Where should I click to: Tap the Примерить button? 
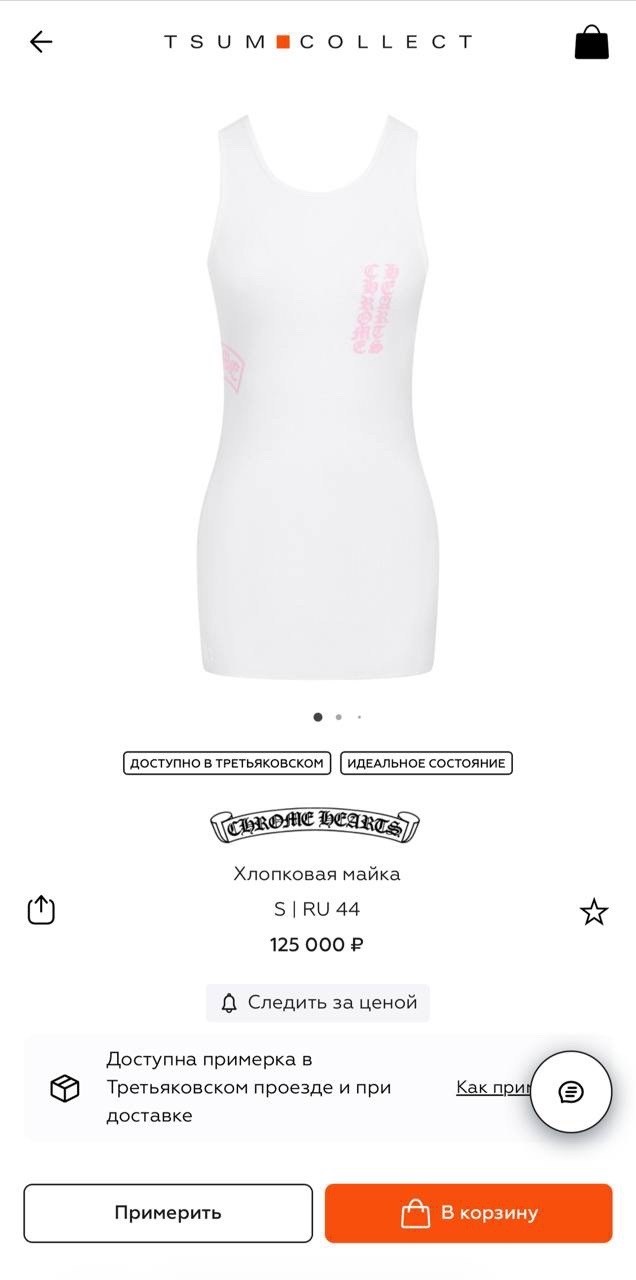click(x=168, y=1213)
